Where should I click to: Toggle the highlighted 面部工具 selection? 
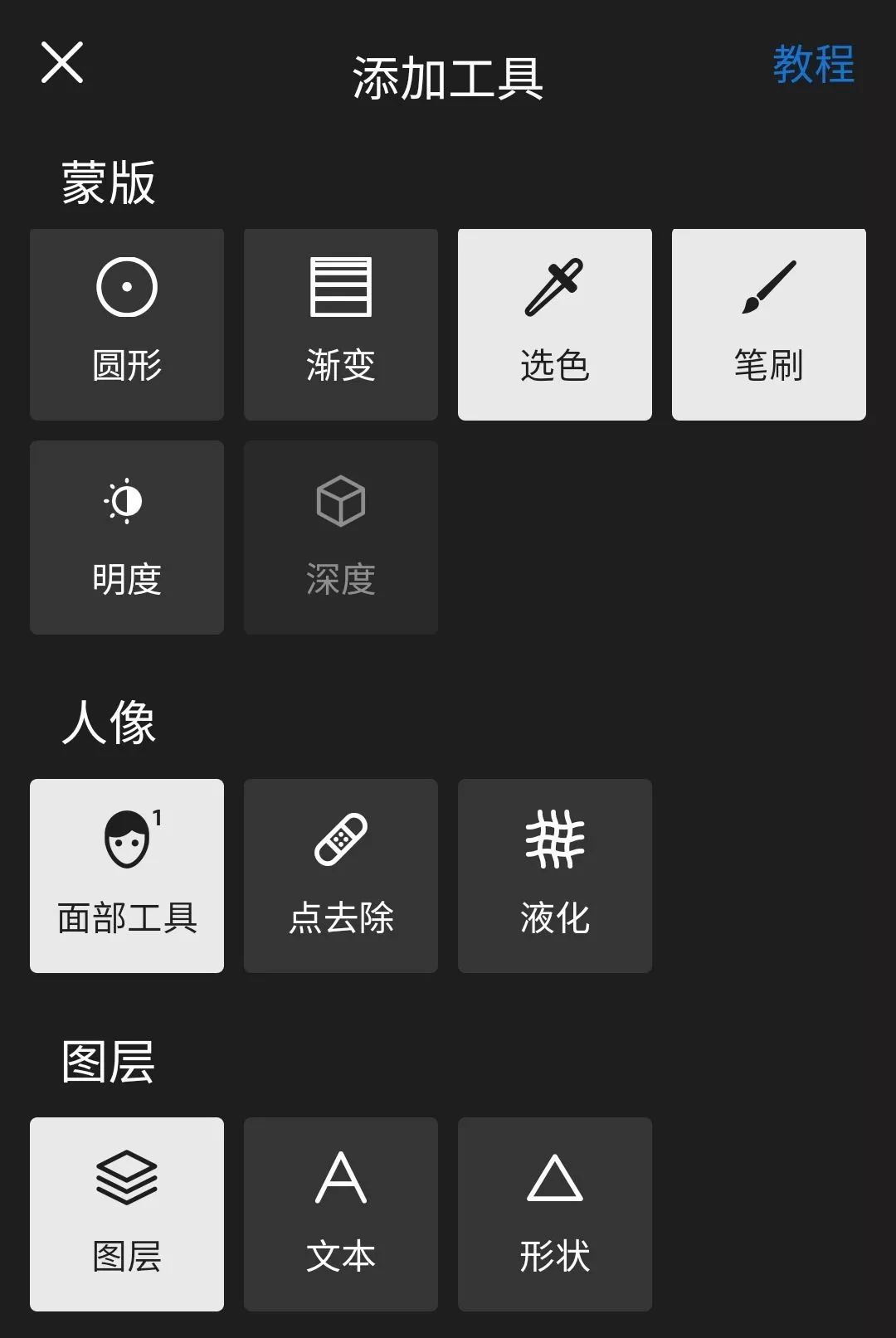coord(126,873)
